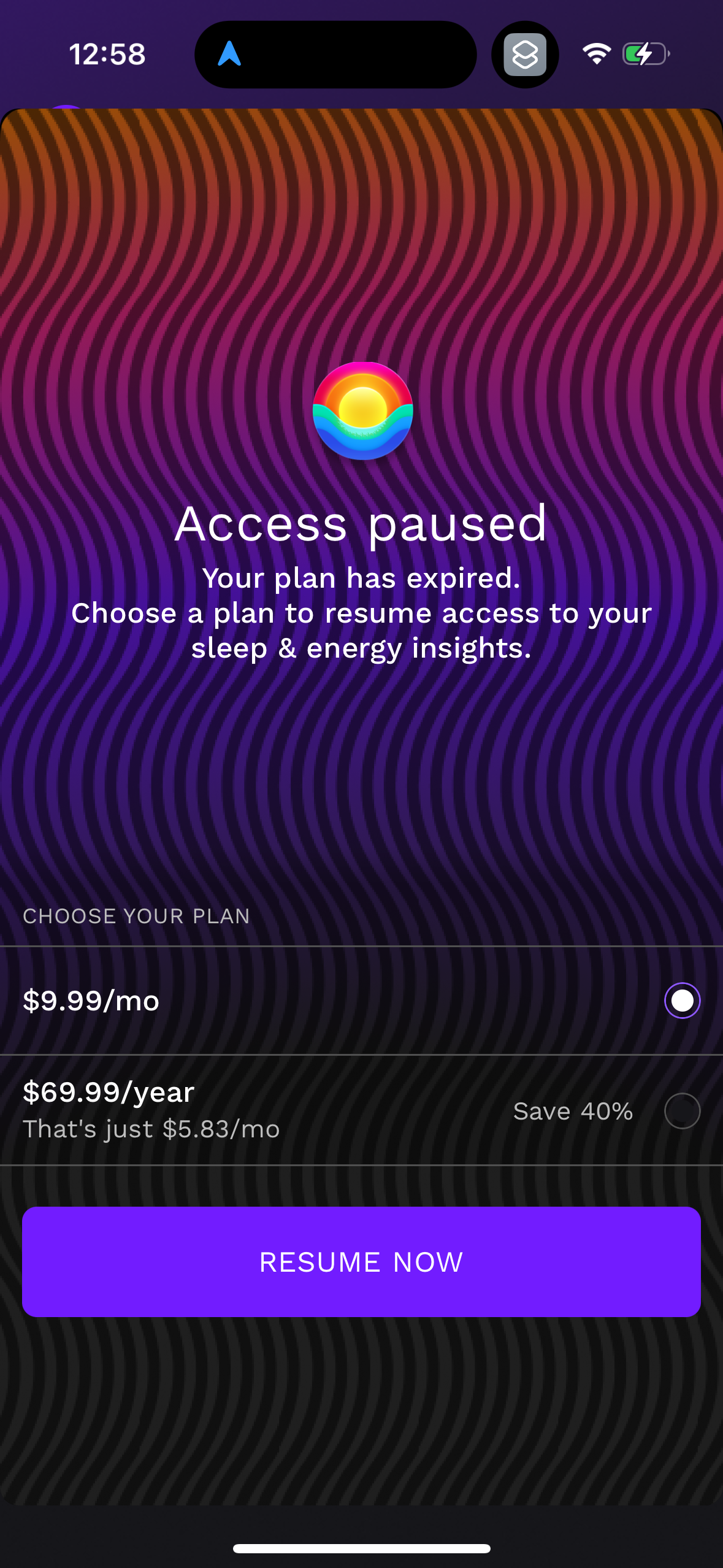Tap the That's just $5.83/mo subtext
The height and width of the screenshot is (1568, 723).
151,1129
